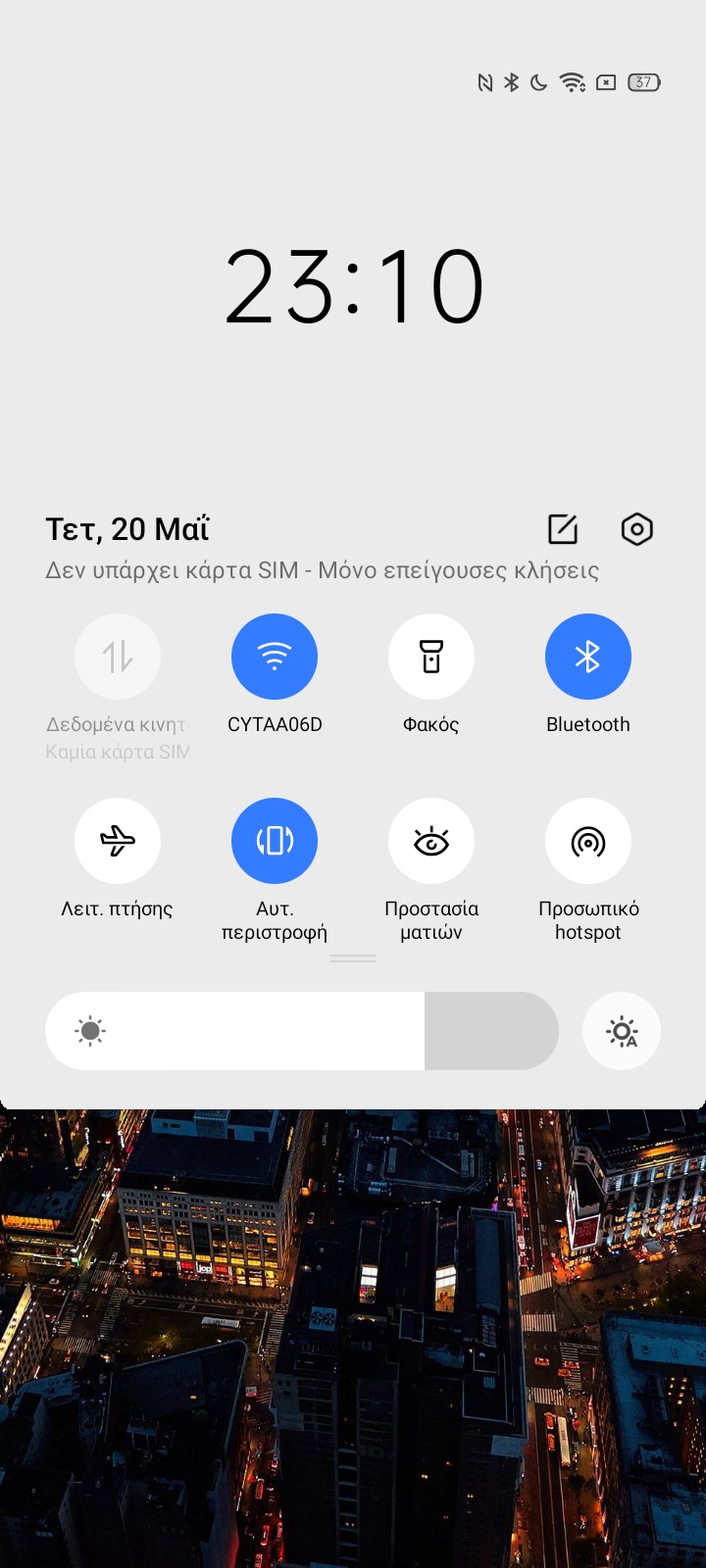706x1568 pixels.
Task: Open the settings gear icon
Action: (x=637, y=529)
